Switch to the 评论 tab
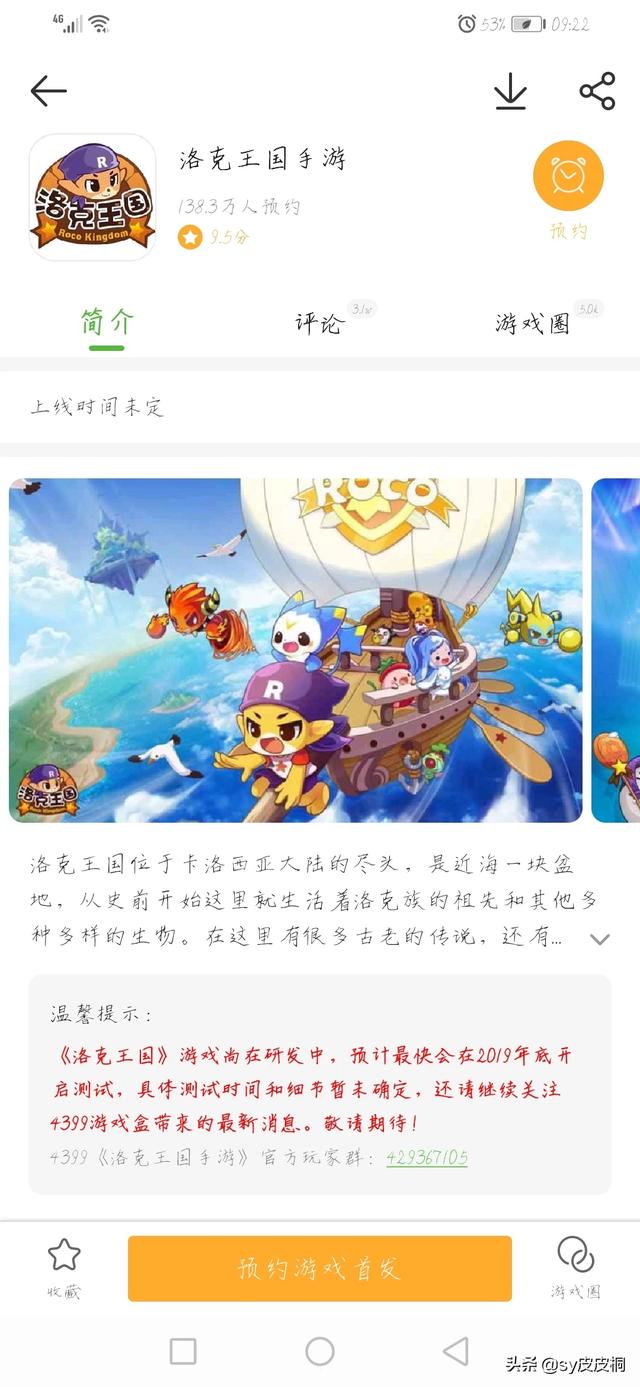This screenshot has width=640, height=1387. tap(320, 323)
